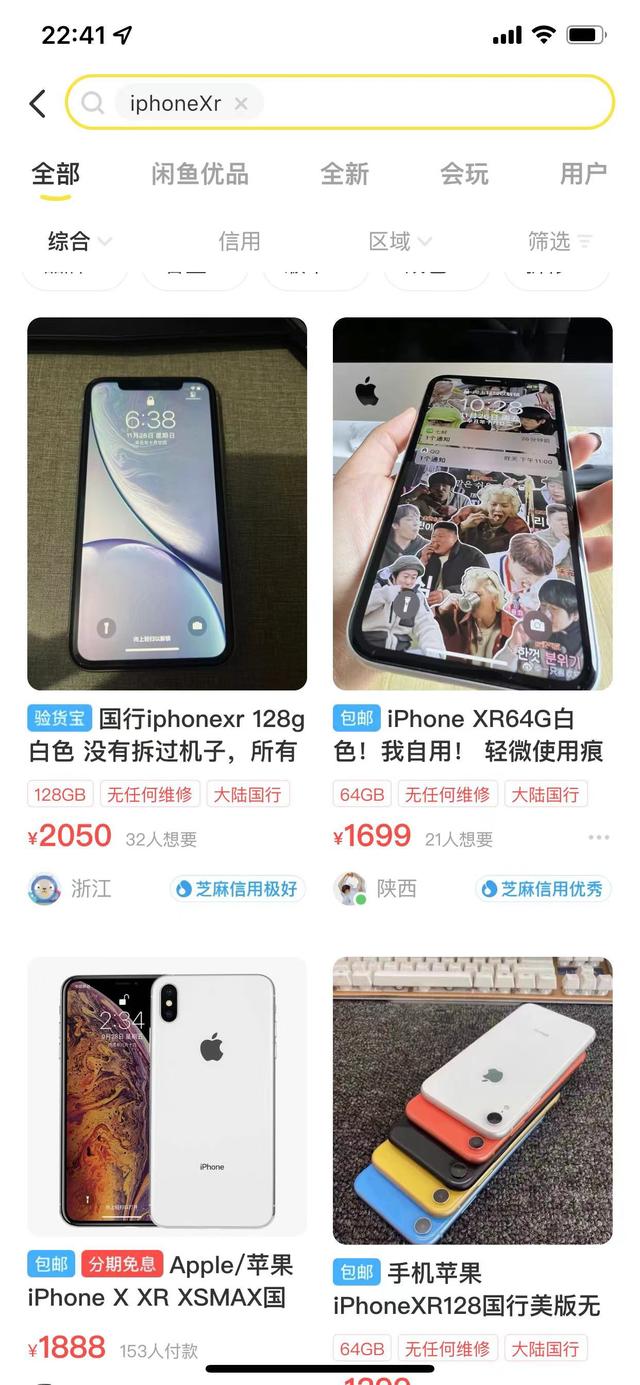Switch to the 闲鱼优品 tab
Viewport: 640px width, 1385px height.
[200, 174]
